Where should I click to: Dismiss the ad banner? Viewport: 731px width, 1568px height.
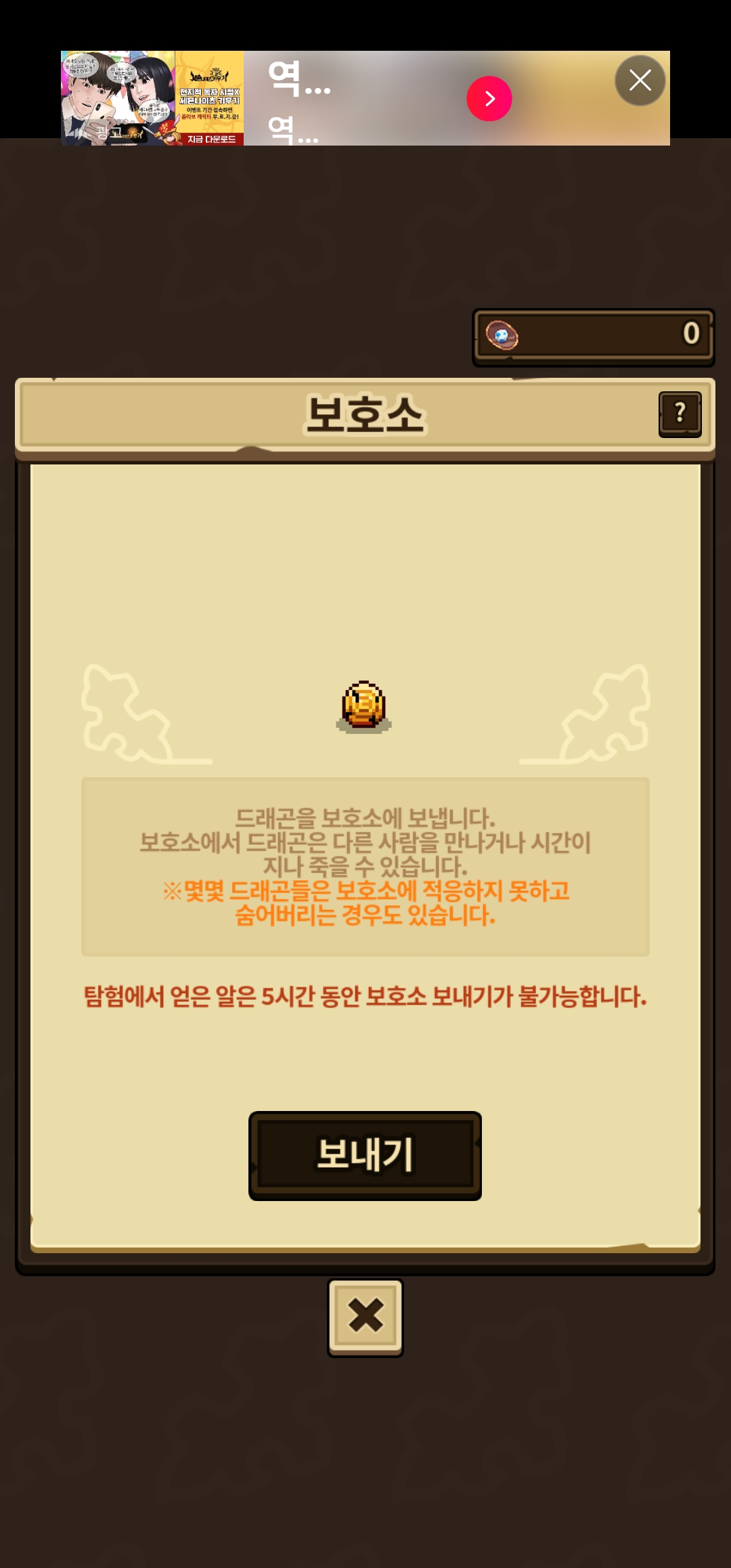(x=640, y=81)
